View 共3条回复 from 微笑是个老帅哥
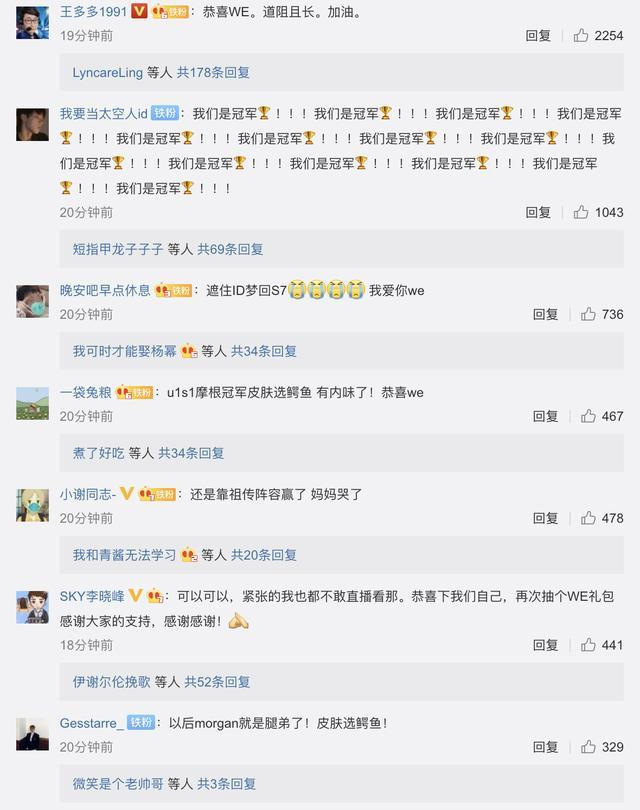The image size is (640, 810). click(226, 784)
